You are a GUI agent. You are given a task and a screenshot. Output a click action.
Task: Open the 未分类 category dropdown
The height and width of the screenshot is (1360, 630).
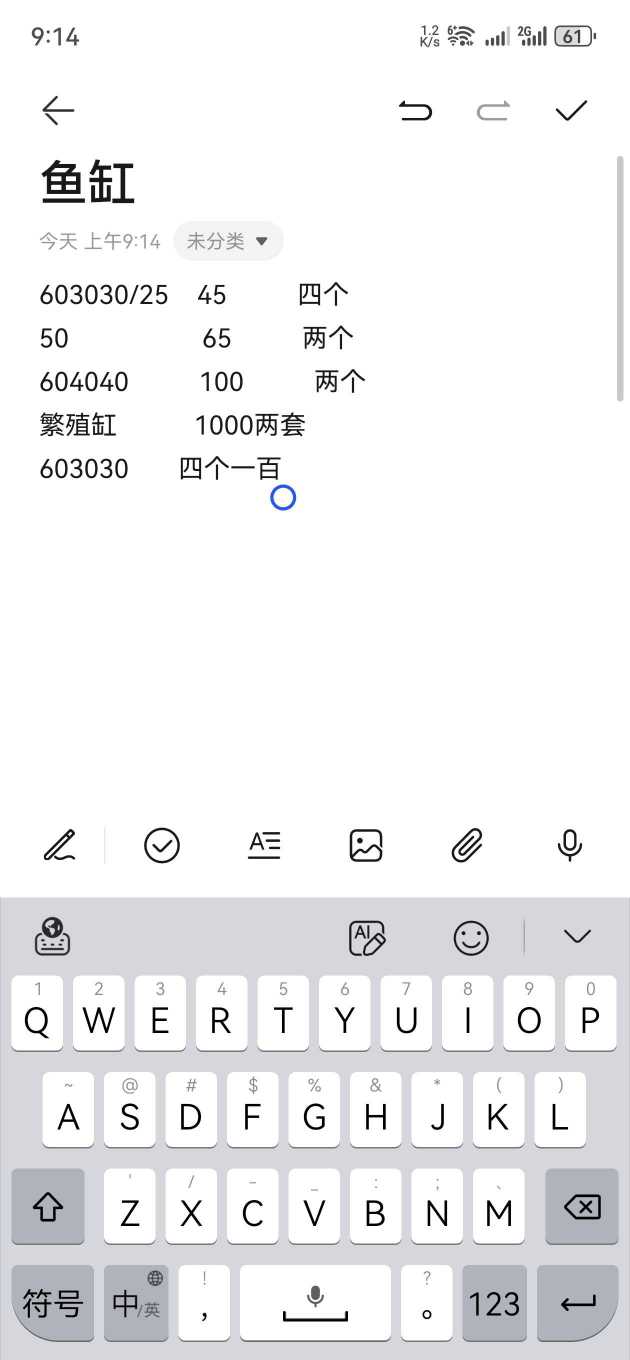(x=228, y=241)
